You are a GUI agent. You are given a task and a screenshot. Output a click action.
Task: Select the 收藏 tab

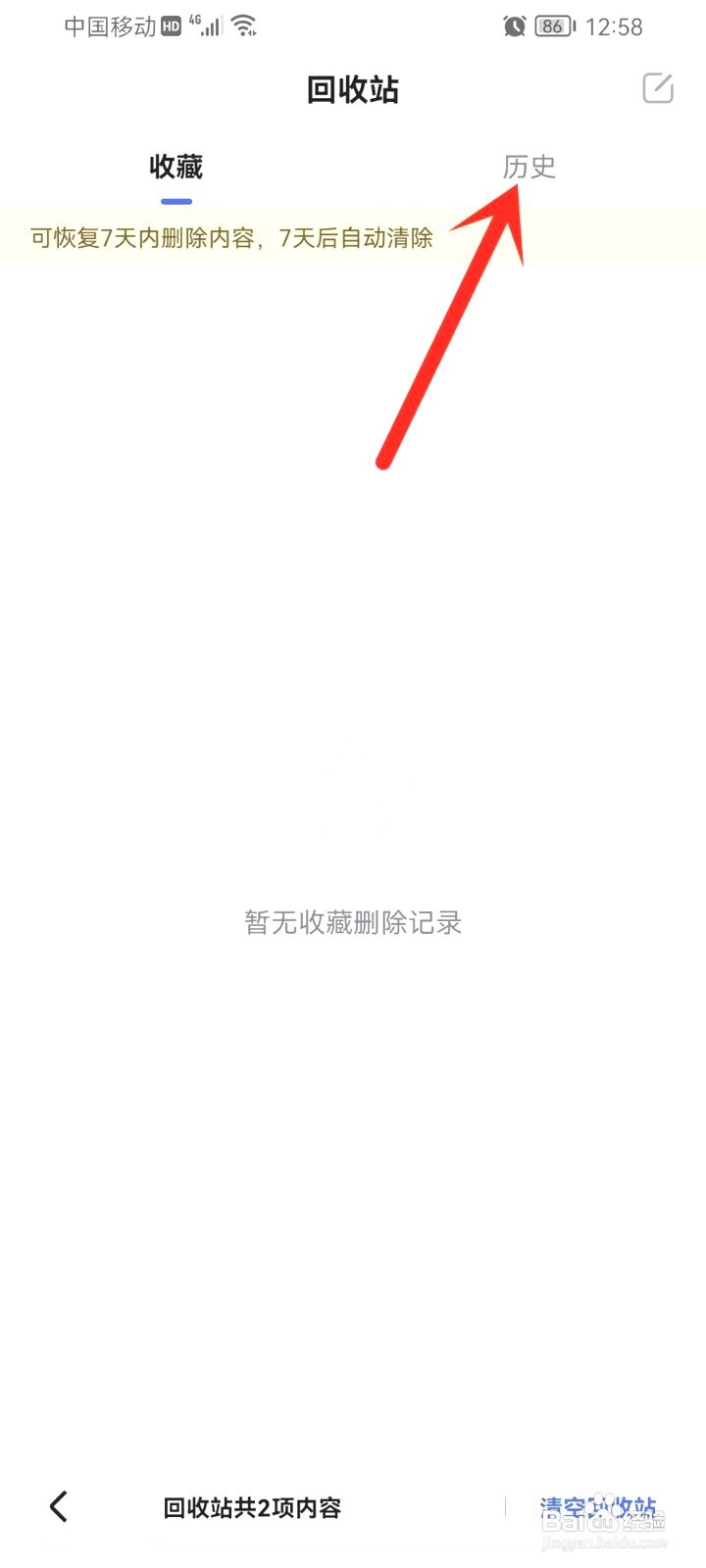pos(176,168)
